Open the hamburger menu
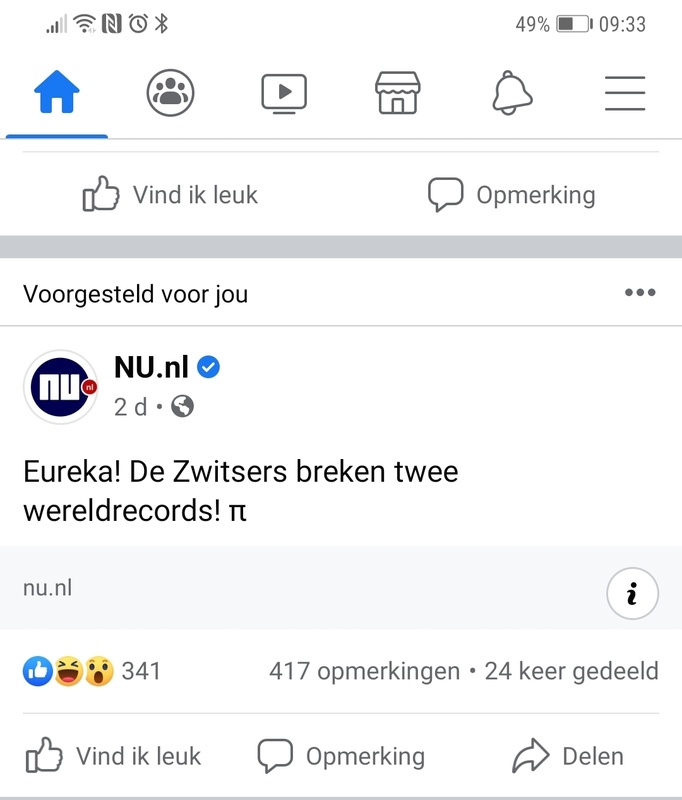Image resolution: width=682 pixels, height=800 pixels. 625,93
